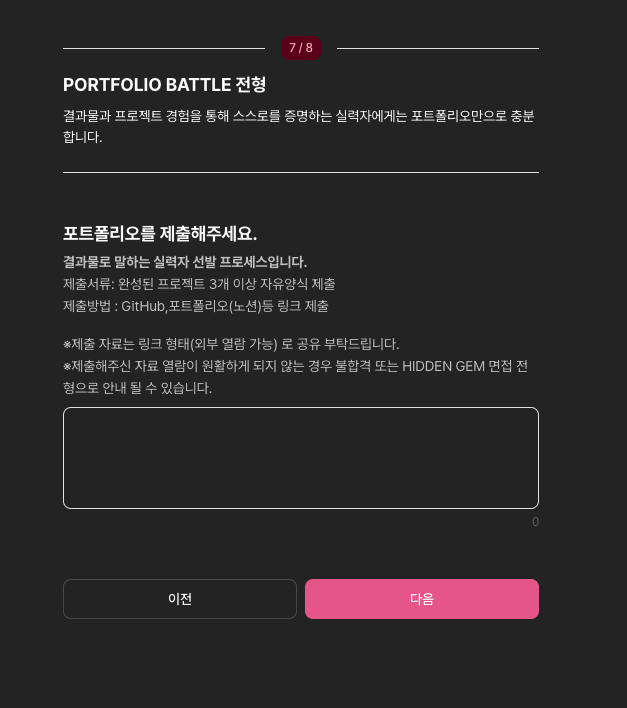Continue with the pink 다음 button
This screenshot has width=627, height=708.
421,599
